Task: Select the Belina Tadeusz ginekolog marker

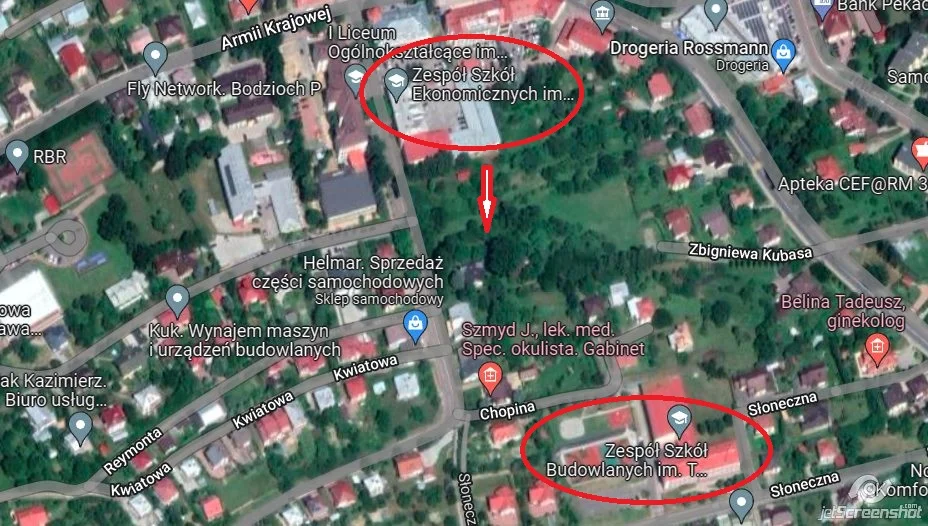Action: (x=877, y=347)
